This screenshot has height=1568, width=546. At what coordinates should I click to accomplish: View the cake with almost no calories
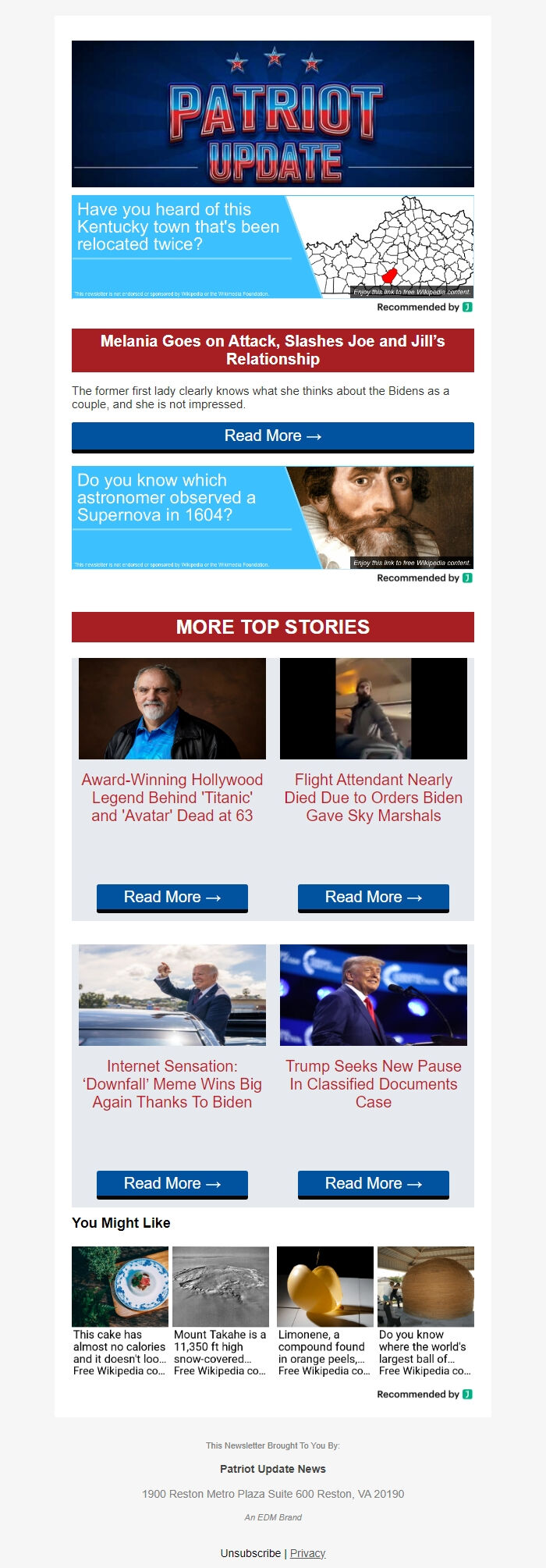pyautogui.click(x=120, y=1311)
